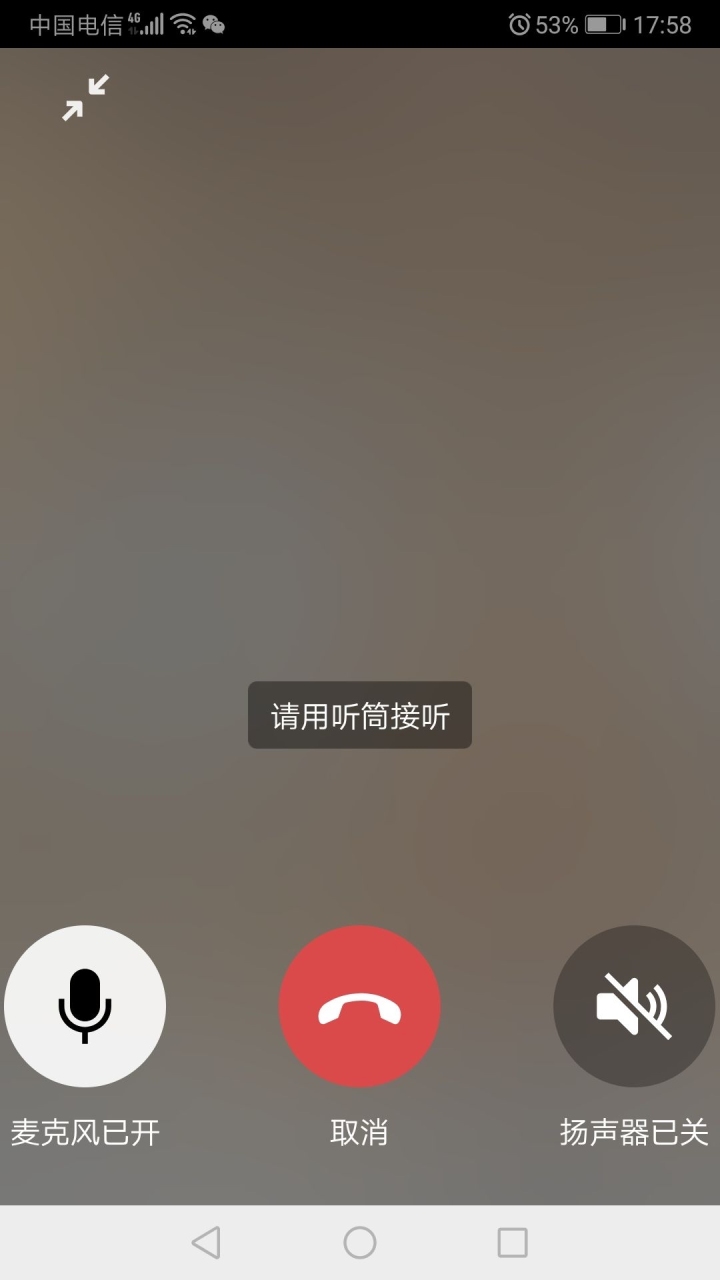Tap the 请用听筒接听 toast message

click(359, 714)
